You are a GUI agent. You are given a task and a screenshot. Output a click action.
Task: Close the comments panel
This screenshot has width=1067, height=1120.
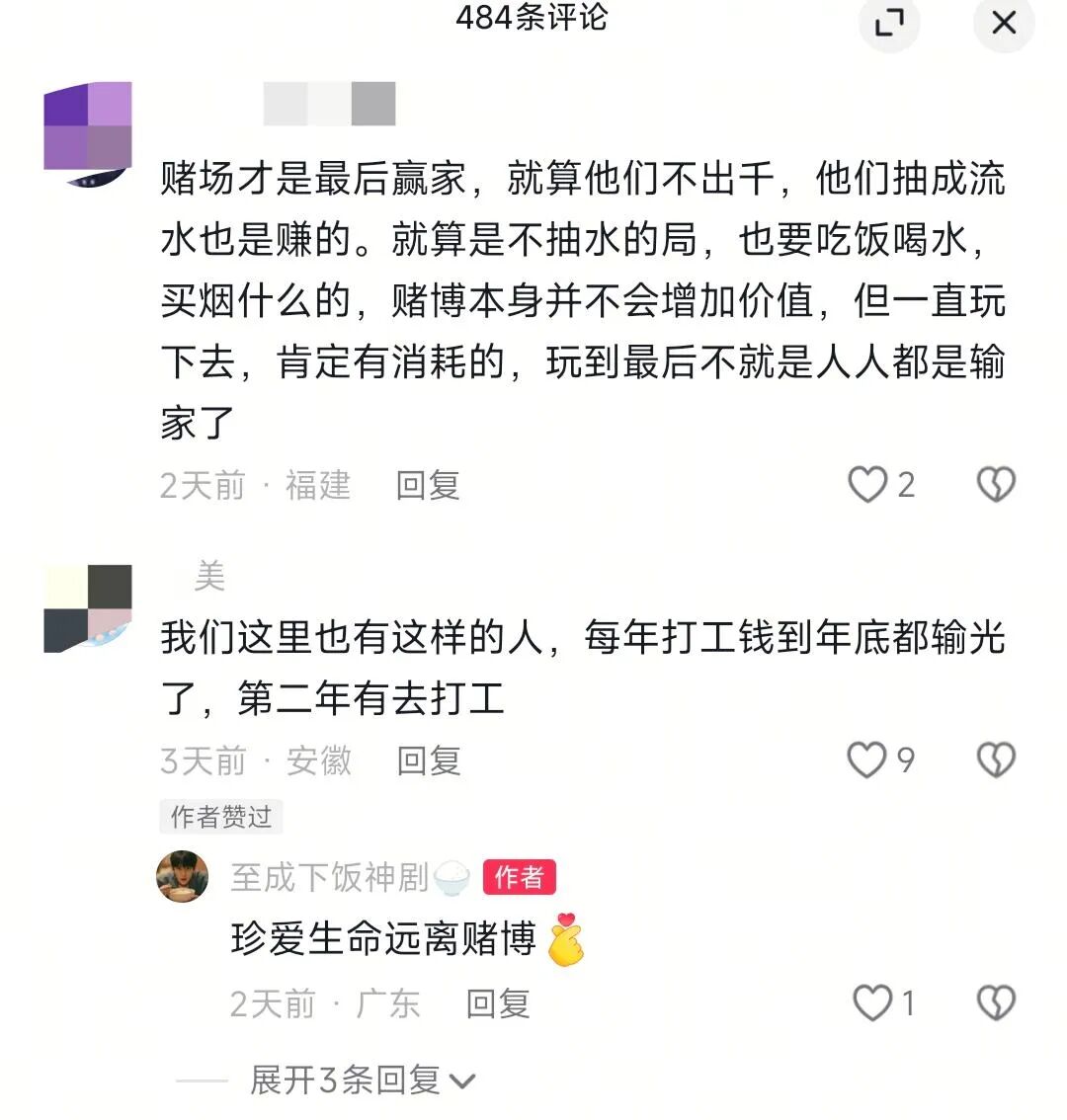1004,23
